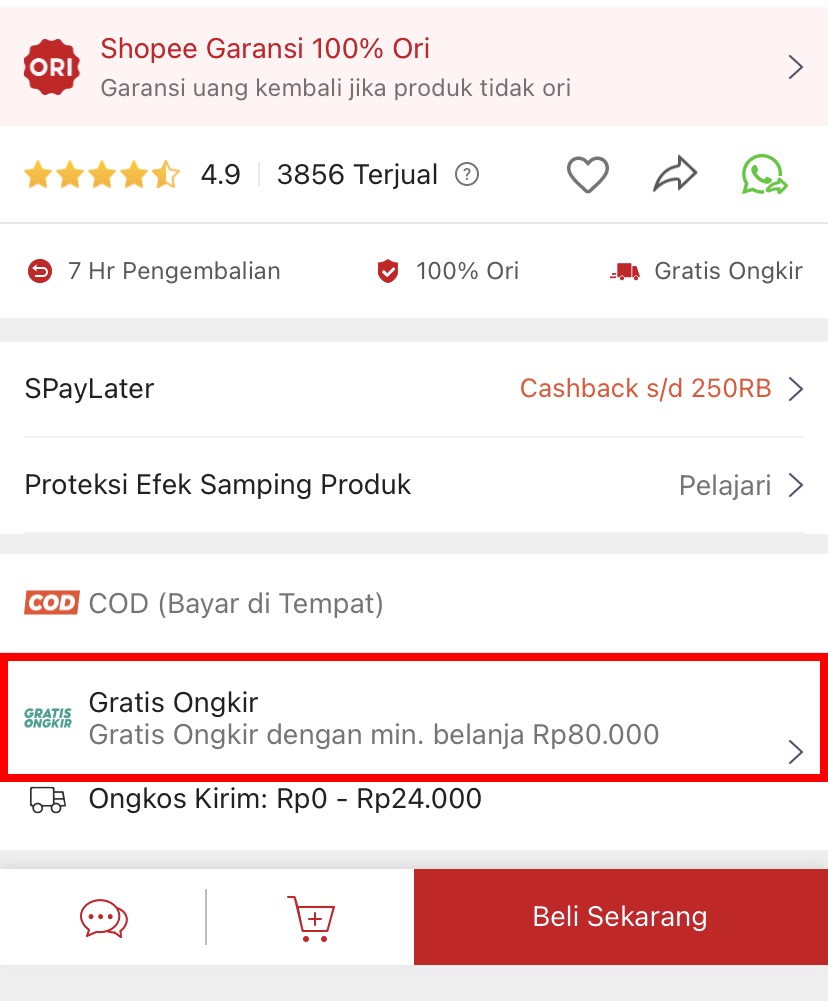Click the share arrow icon

[675, 172]
